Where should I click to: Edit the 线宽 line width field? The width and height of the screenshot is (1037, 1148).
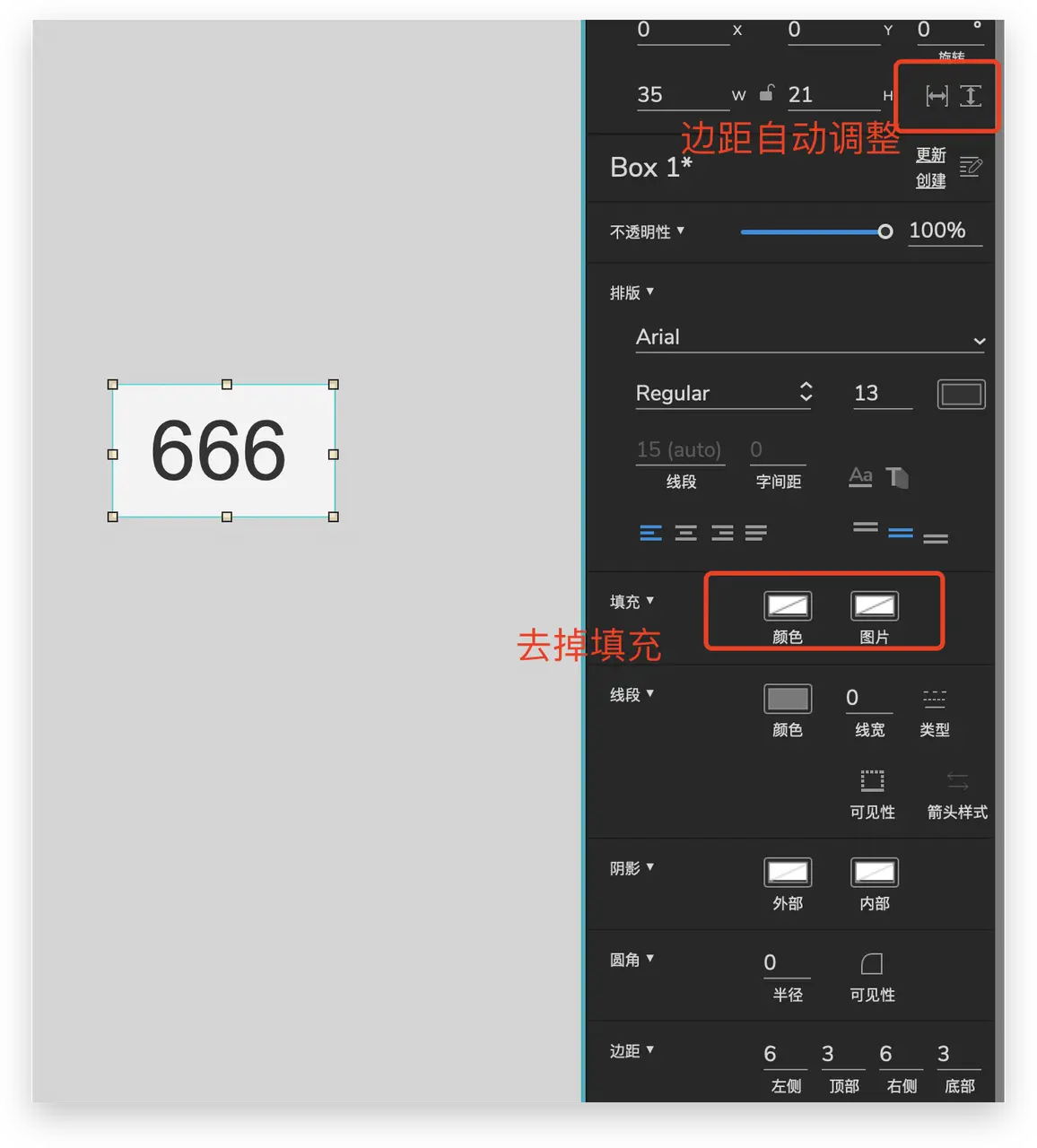click(x=867, y=698)
